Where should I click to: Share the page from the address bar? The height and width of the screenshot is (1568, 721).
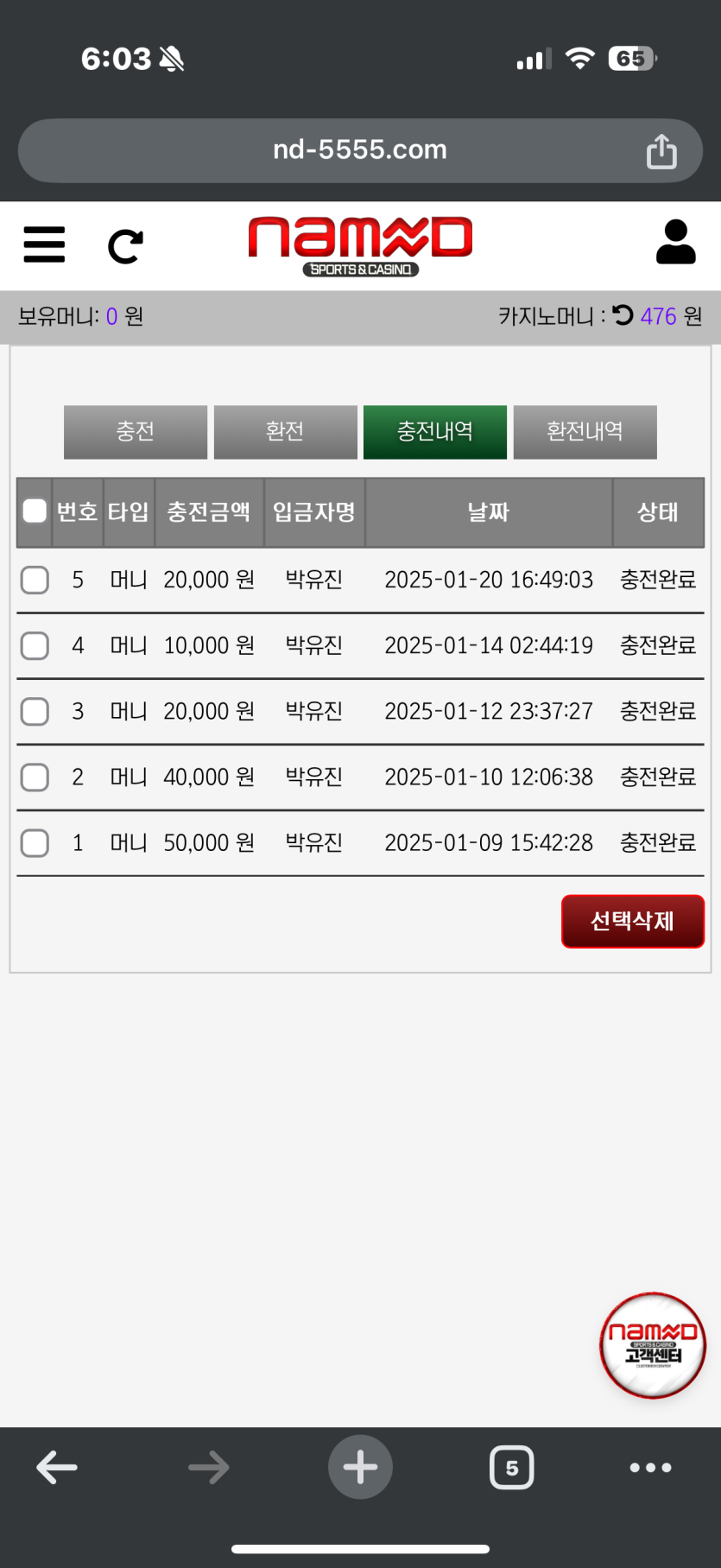(661, 151)
